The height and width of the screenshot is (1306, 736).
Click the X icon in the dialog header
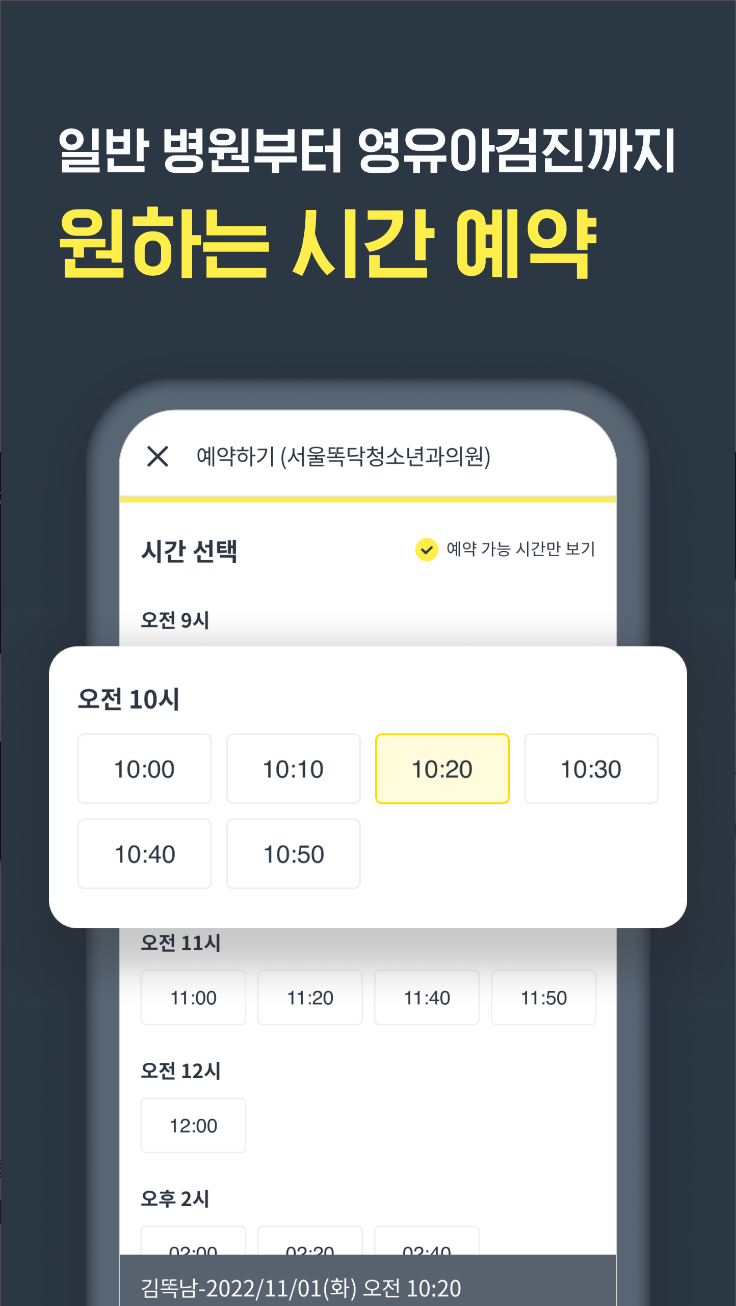(x=157, y=456)
